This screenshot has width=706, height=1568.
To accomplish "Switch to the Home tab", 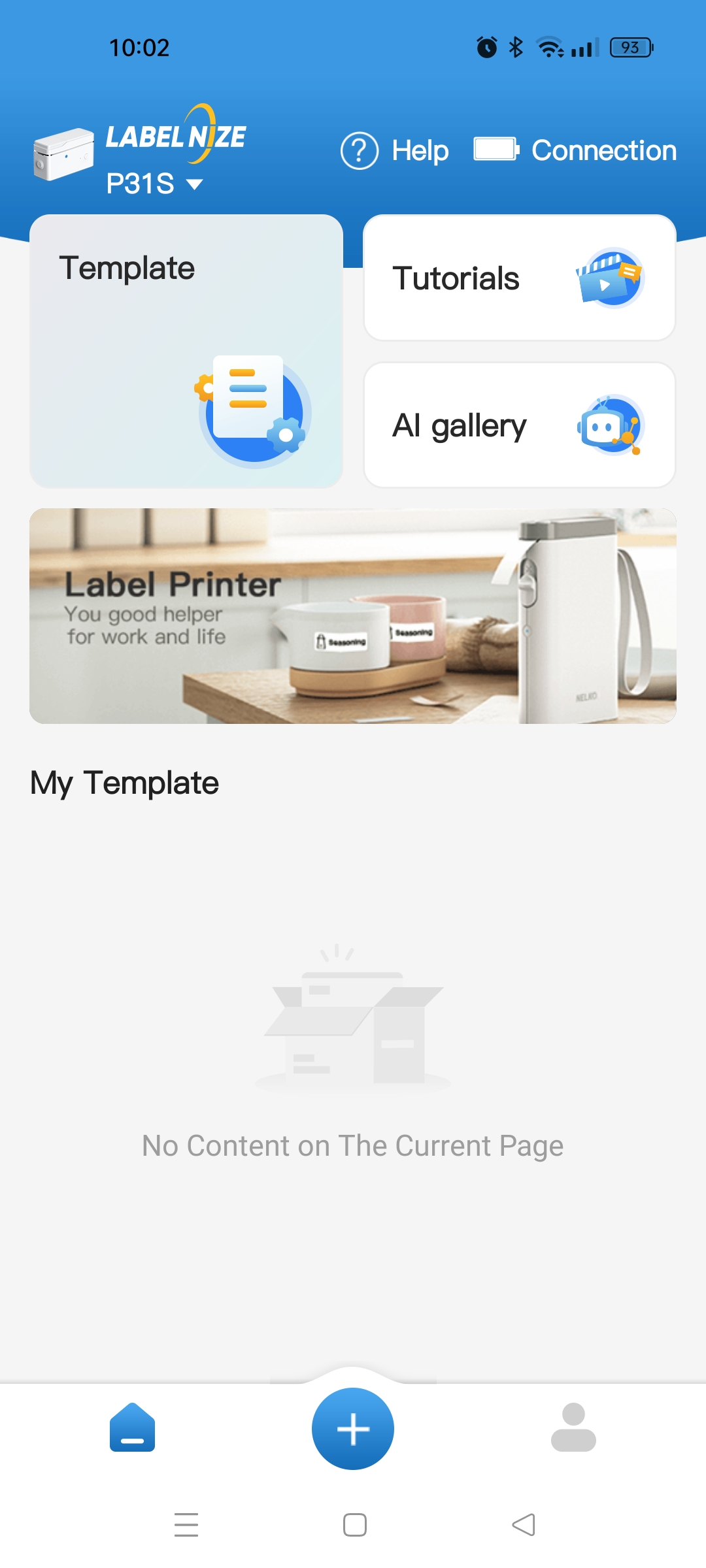I will pyautogui.click(x=133, y=1428).
